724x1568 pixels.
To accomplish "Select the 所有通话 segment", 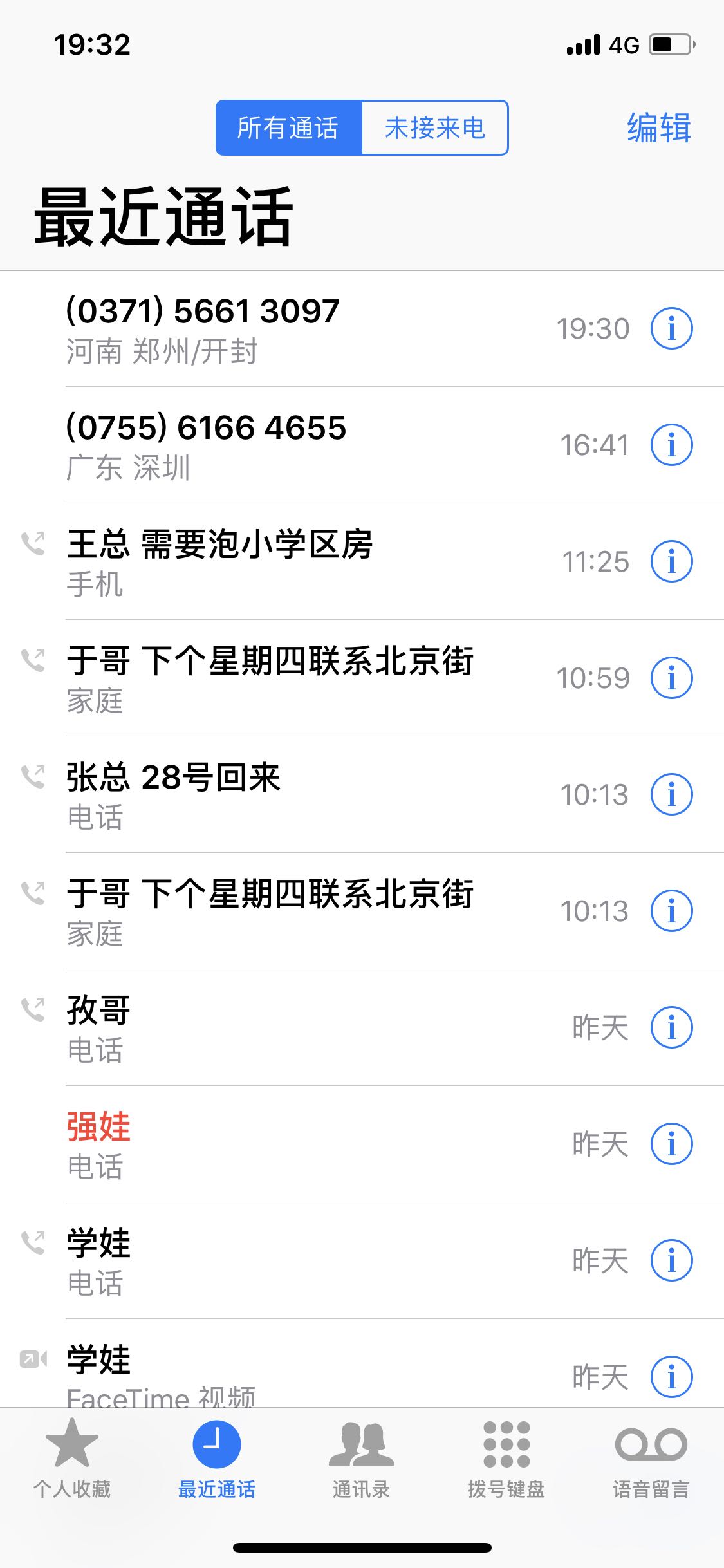I will [x=288, y=127].
